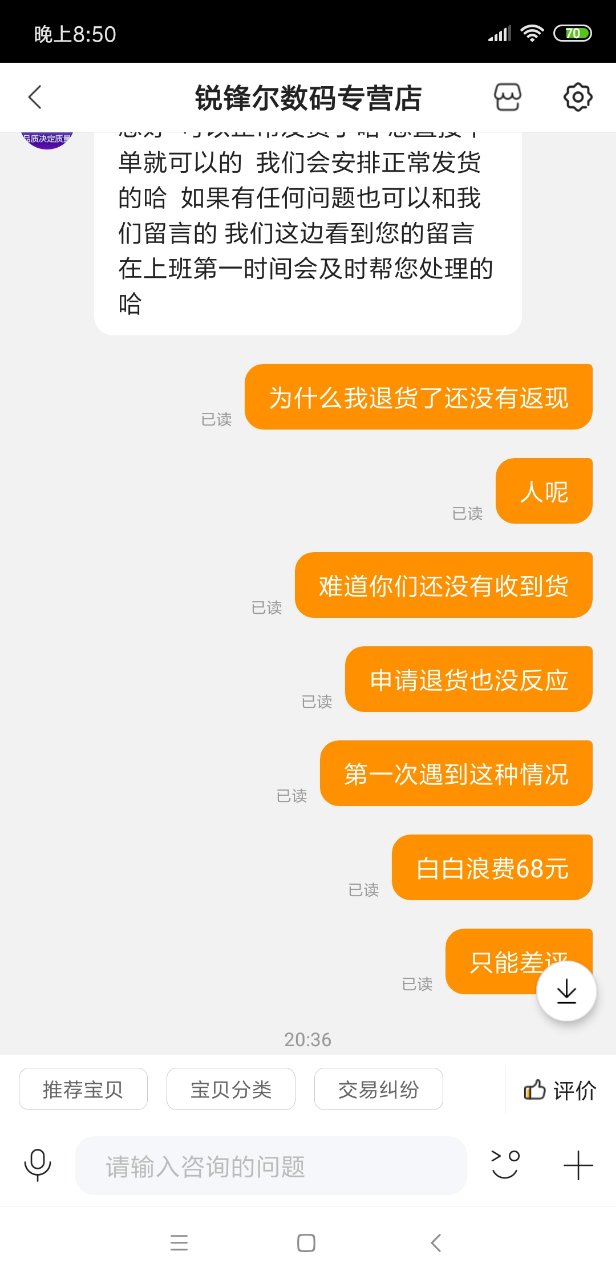Focus the 请输入咨询的问题 text field
Screen dimensions: 616x1280
pos(270,1166)
